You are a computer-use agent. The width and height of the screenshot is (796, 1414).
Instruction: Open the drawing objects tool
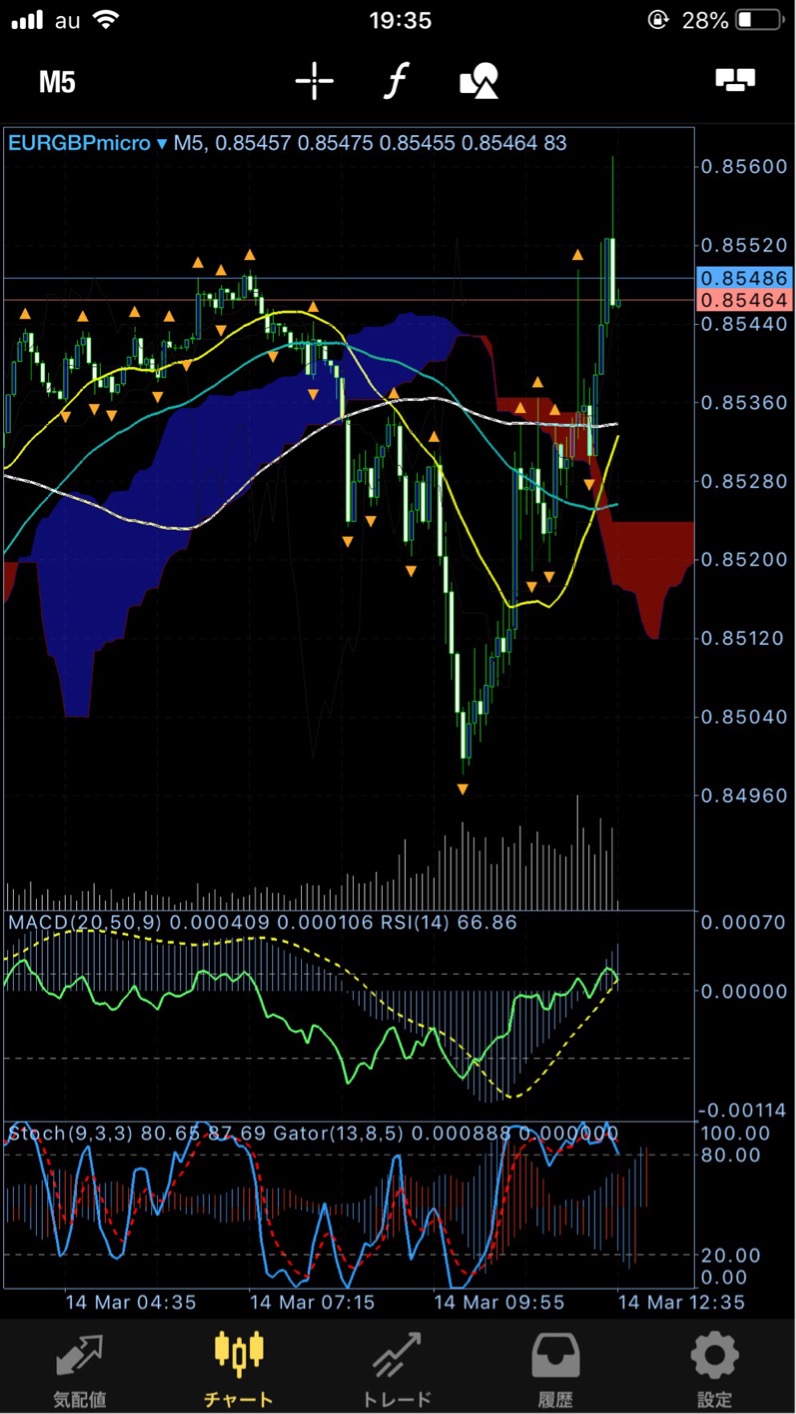point(479,81)
